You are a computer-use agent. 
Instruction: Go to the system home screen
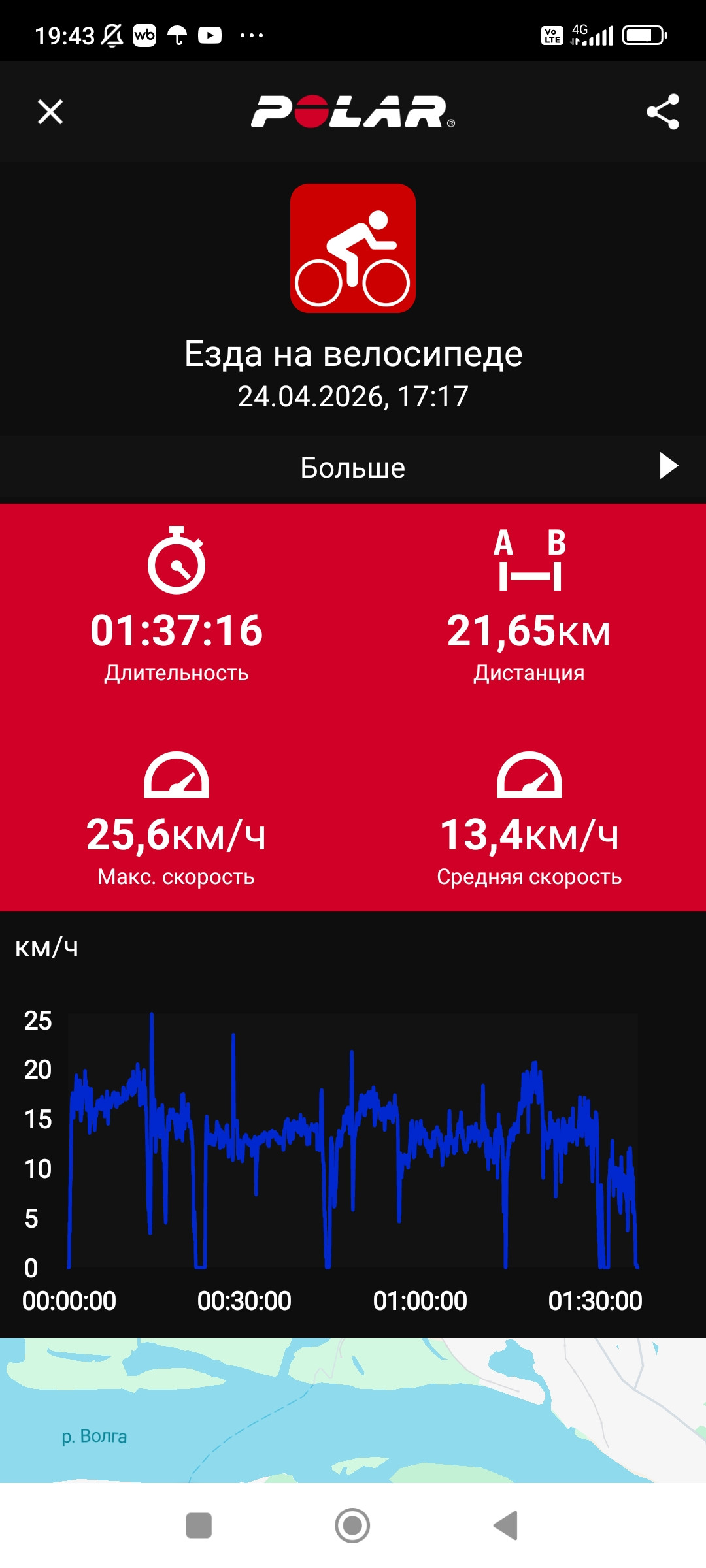352,1526
